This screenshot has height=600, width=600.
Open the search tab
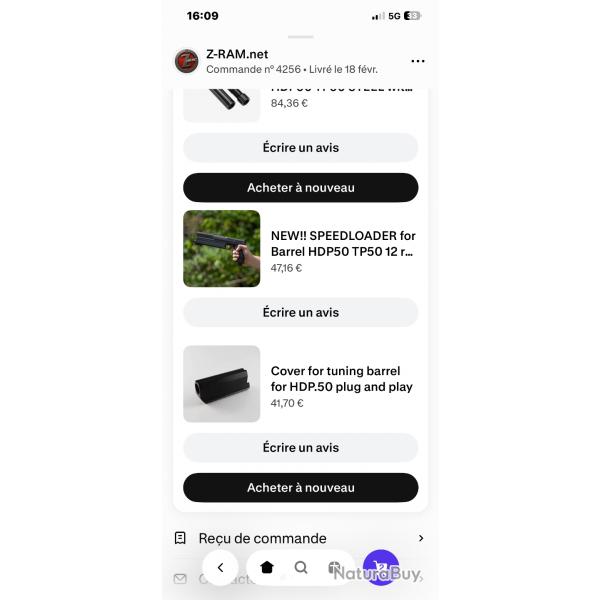(x=300, y=567)
